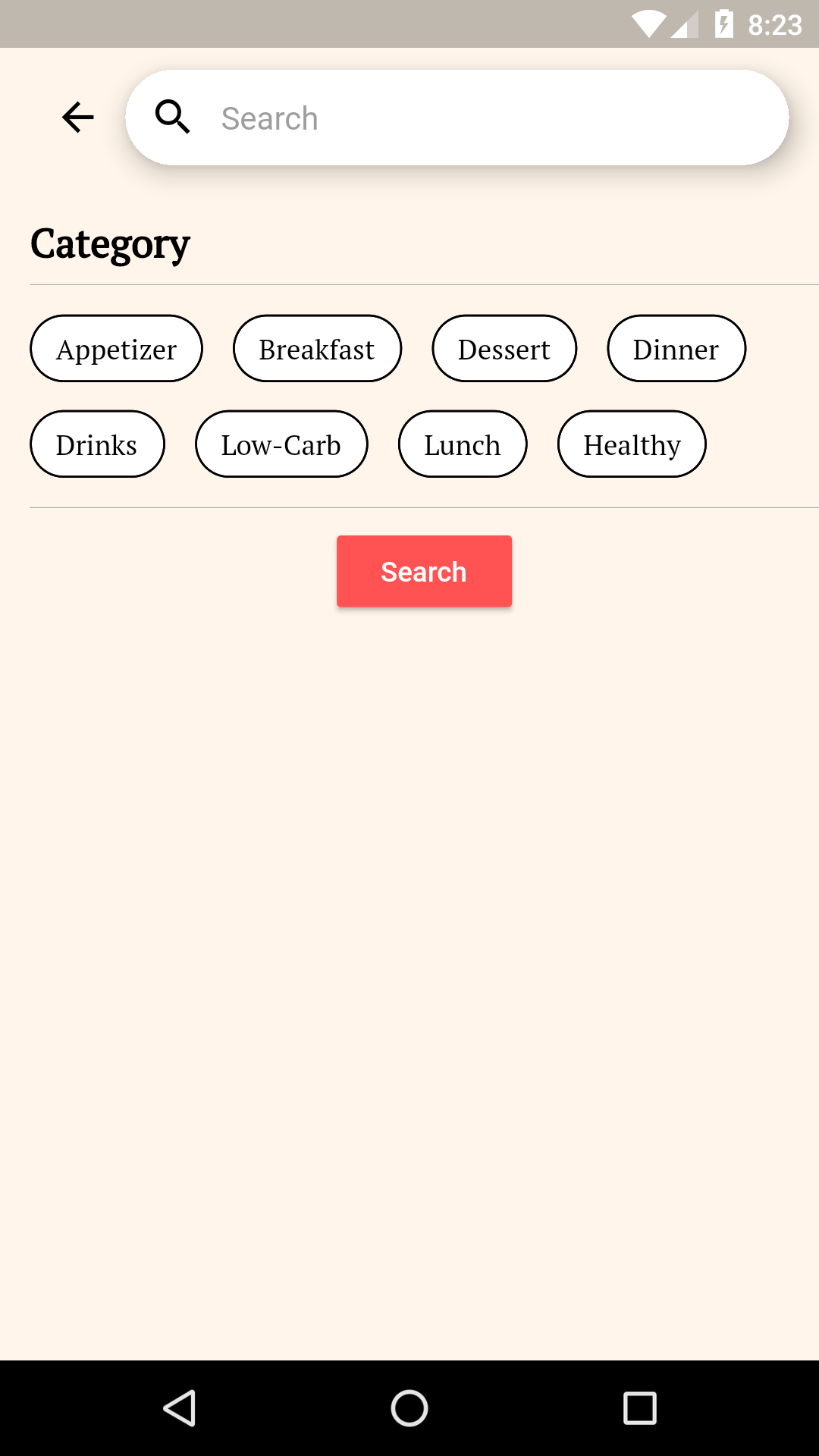
Task: Choose the Low-Carb chip
Action: click(281, 444)
